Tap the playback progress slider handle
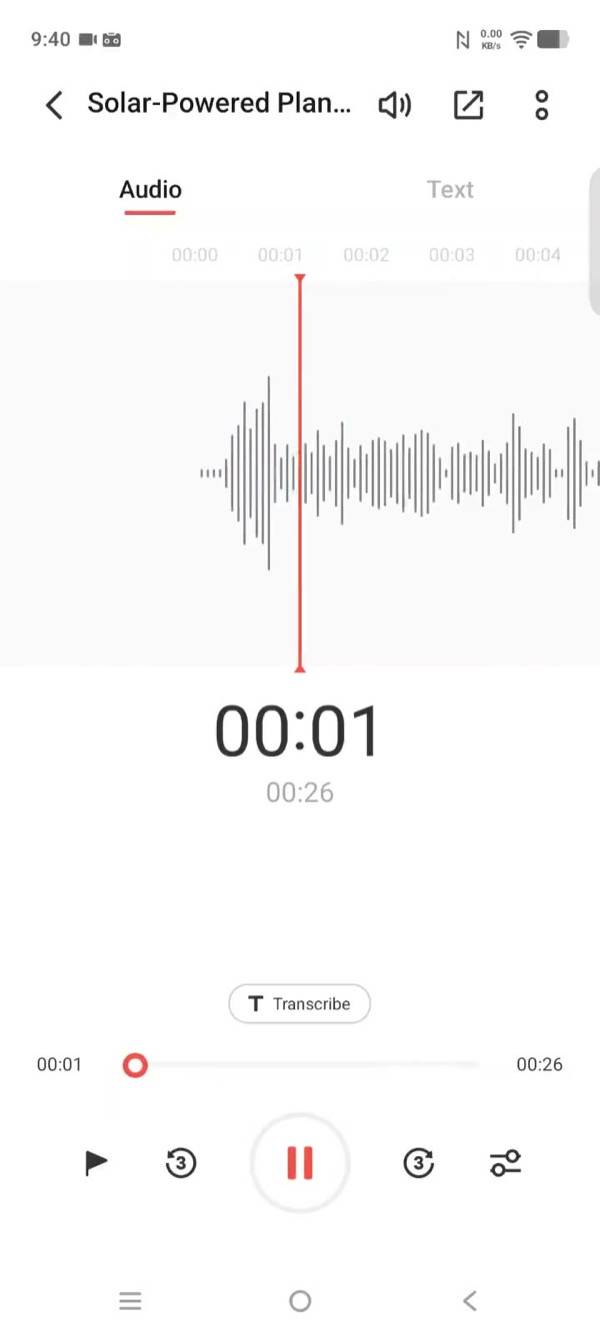The width and height of the screenshot is (600, 1333). tap(135, 1065)
